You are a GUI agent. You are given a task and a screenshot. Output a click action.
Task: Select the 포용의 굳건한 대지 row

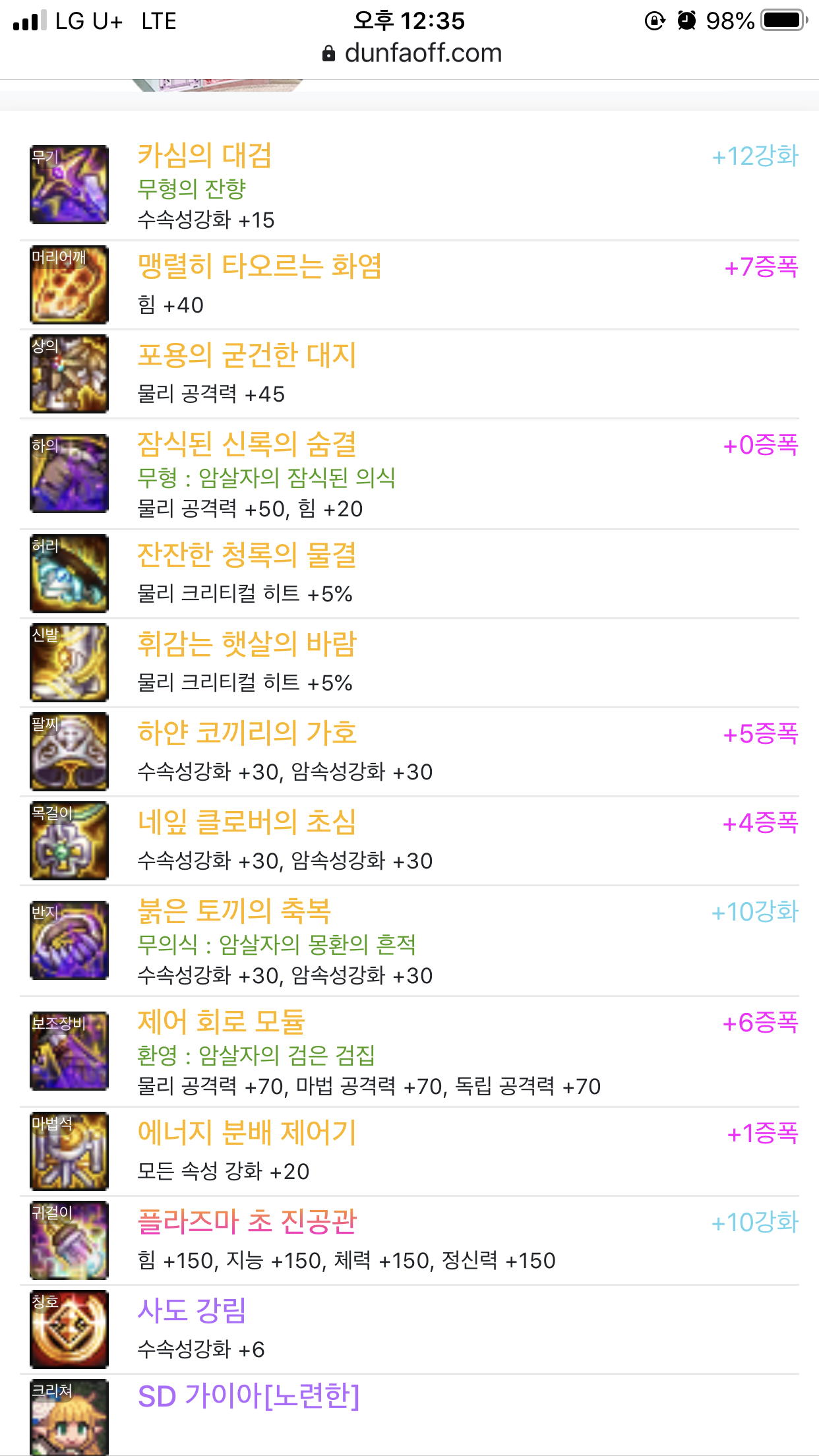pos(409,374)
